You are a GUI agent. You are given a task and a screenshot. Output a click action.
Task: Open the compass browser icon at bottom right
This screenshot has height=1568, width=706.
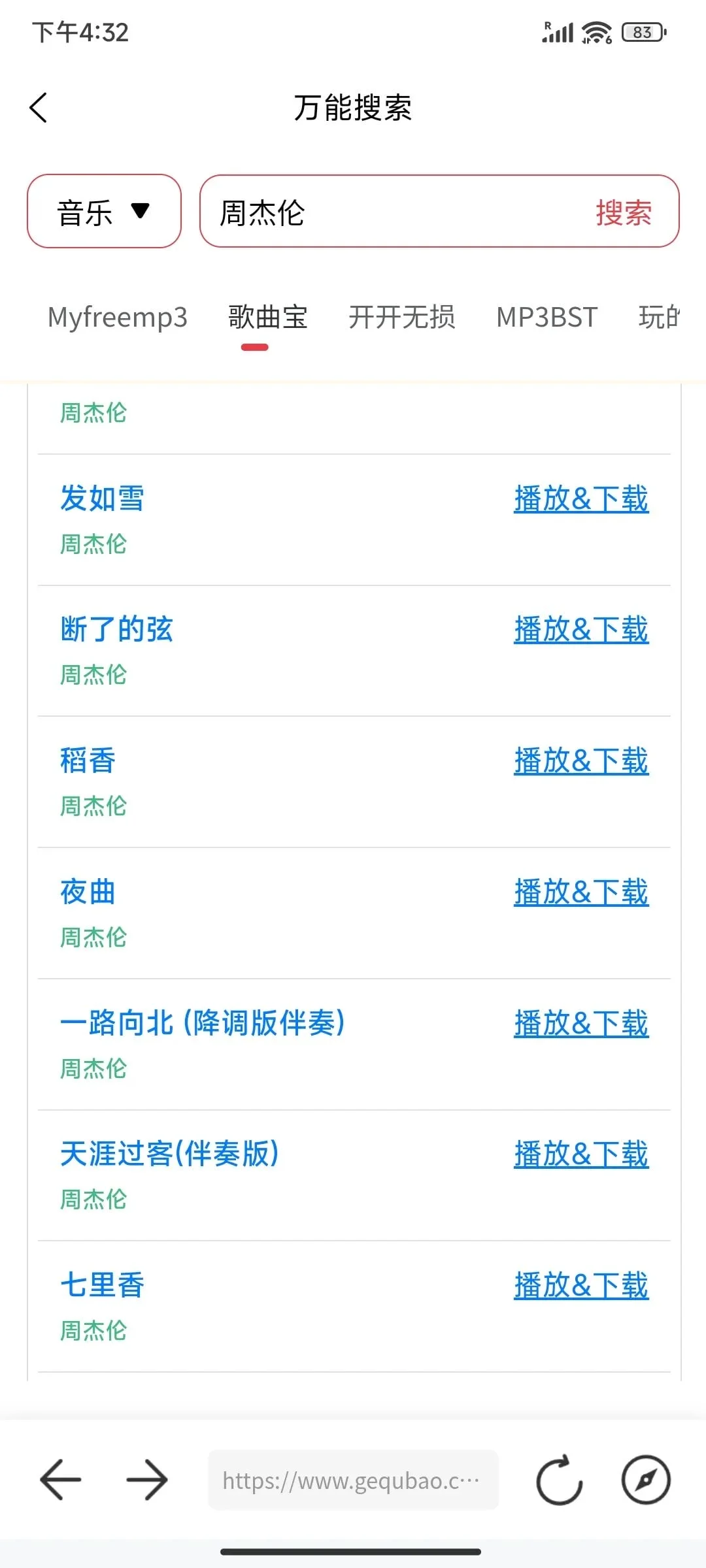(x=647, y=1480)
